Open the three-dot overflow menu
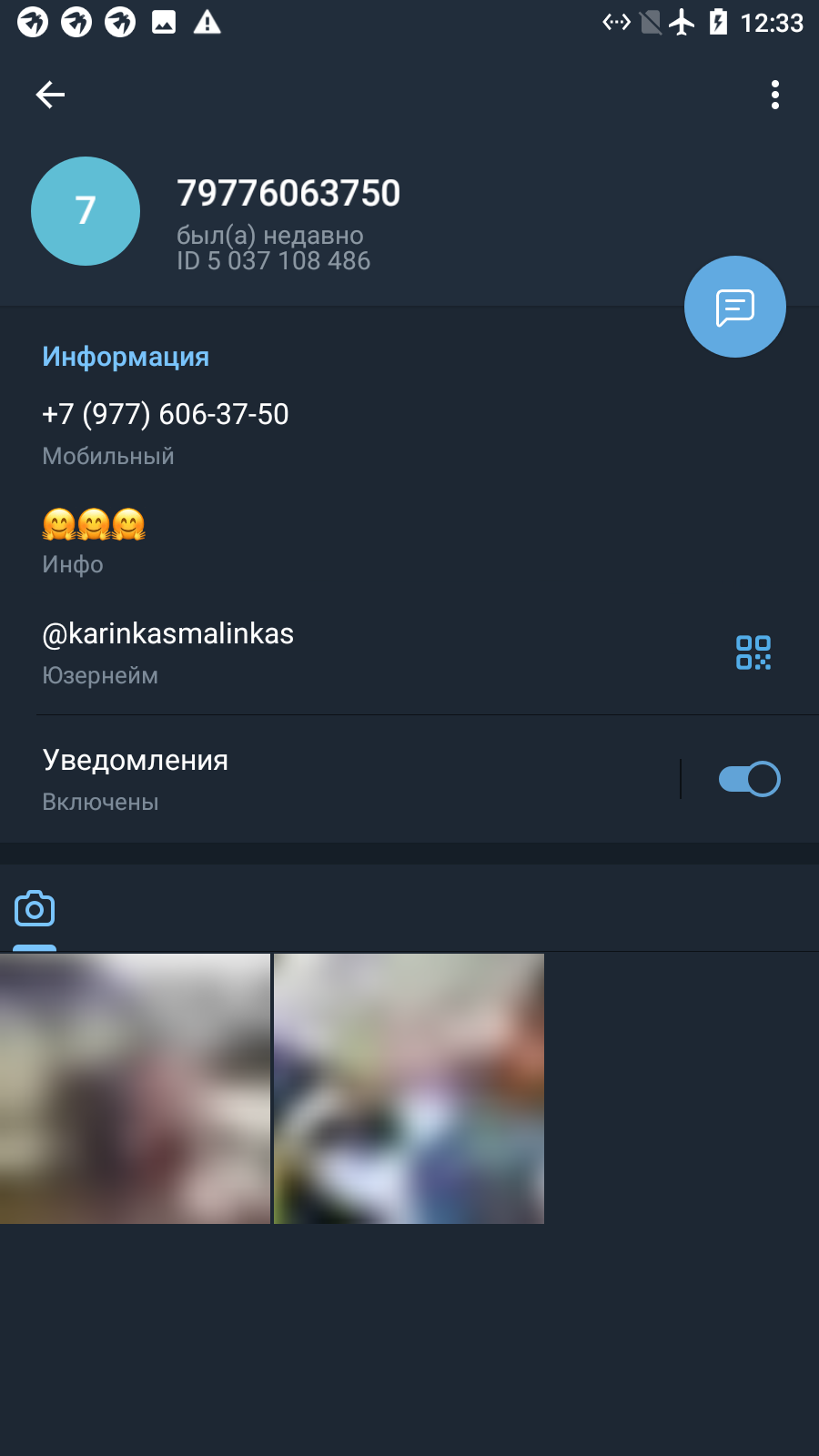Screen dimensions: 819x1456 coord(775,95)
